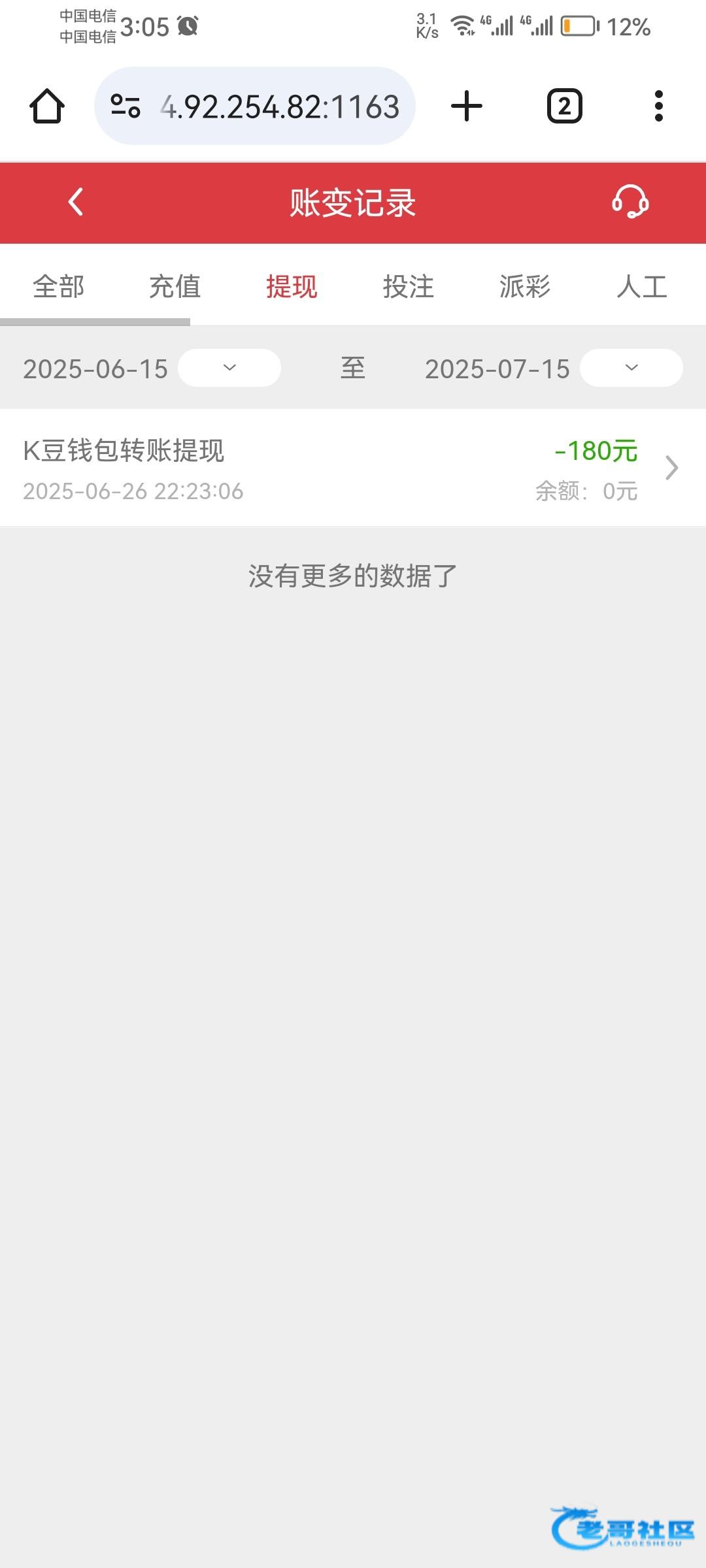The image size is (706, 1568).
Task: Open a new browser tab
Action: point(467,106)
